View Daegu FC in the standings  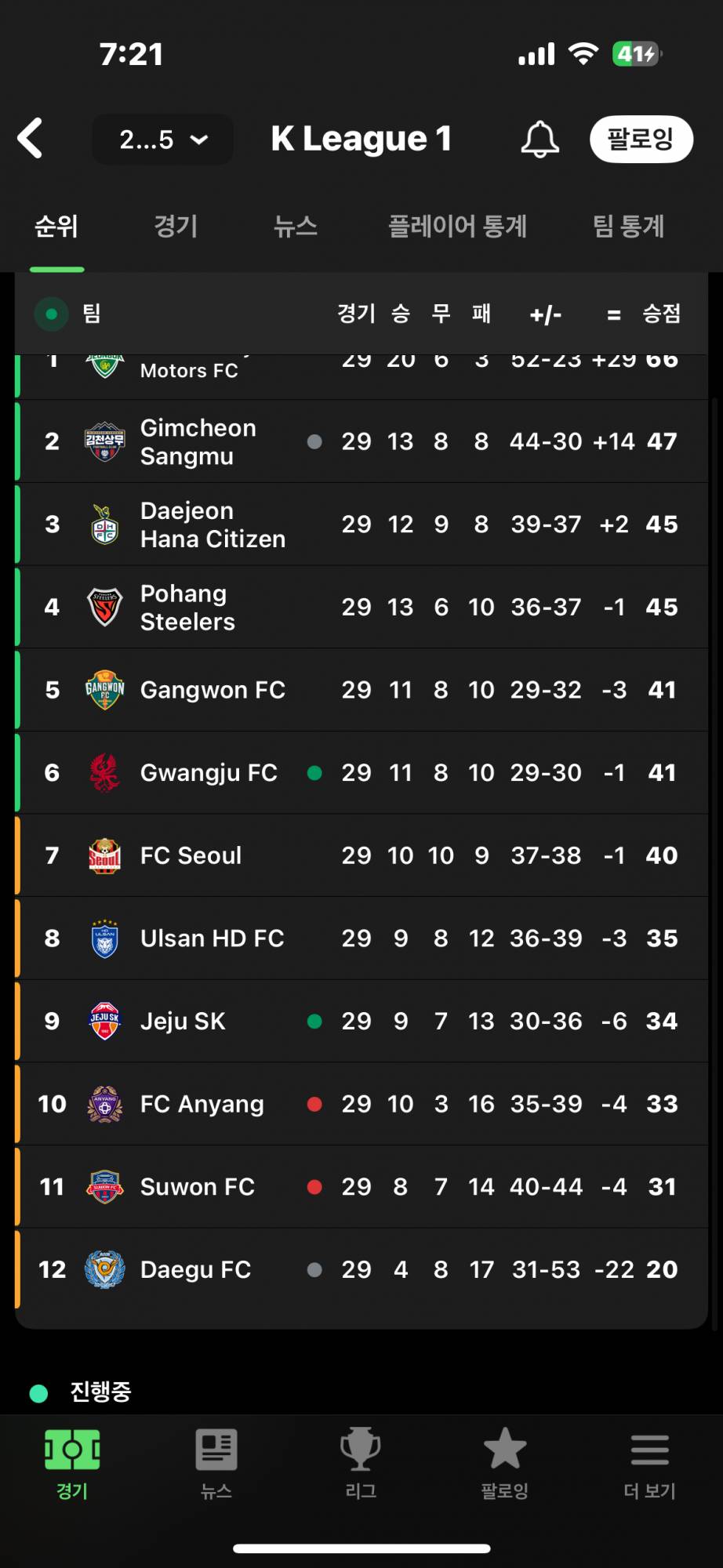(x=195, y=1269)
